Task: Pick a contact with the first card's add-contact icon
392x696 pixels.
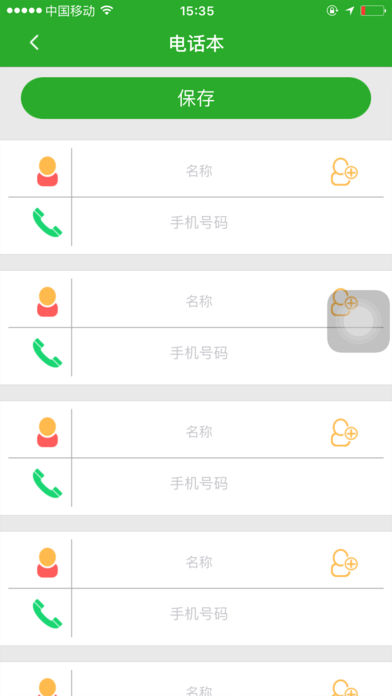Action: click(344, 172)
